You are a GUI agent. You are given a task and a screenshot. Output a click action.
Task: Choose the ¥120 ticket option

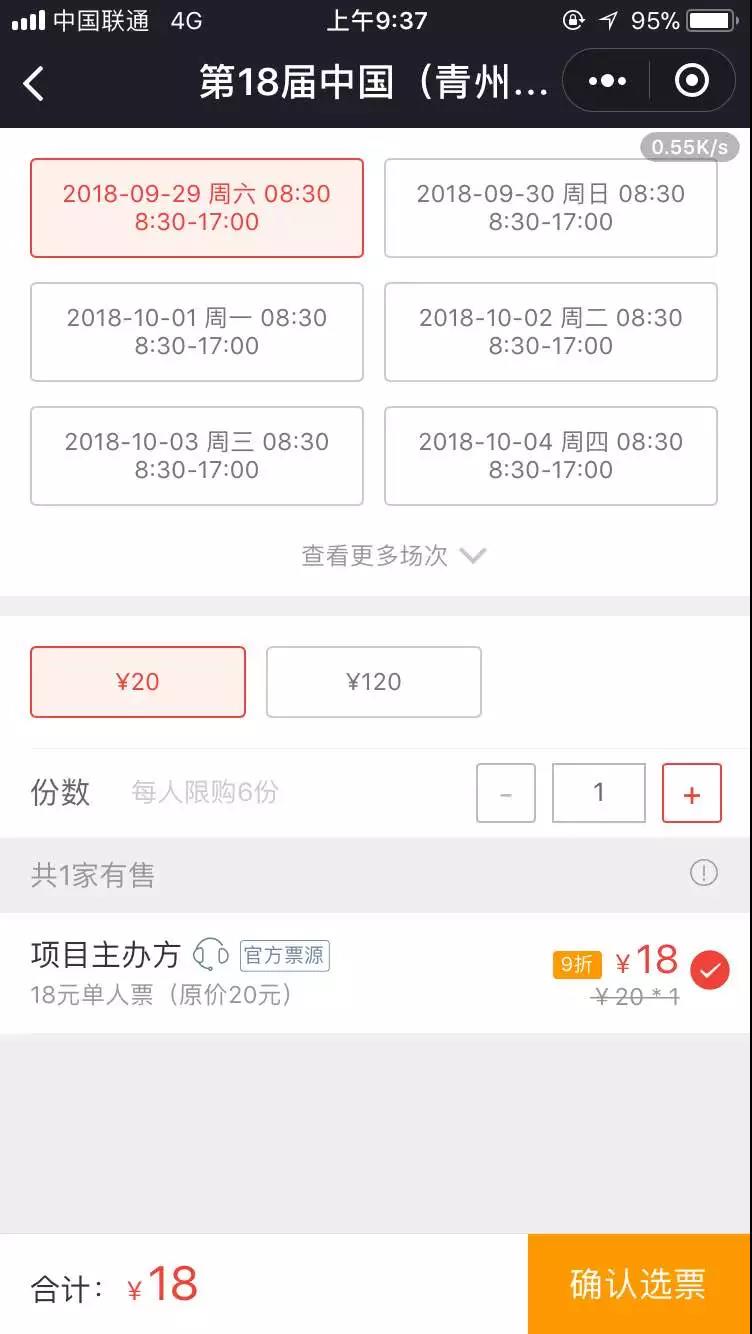click(373, 682)
